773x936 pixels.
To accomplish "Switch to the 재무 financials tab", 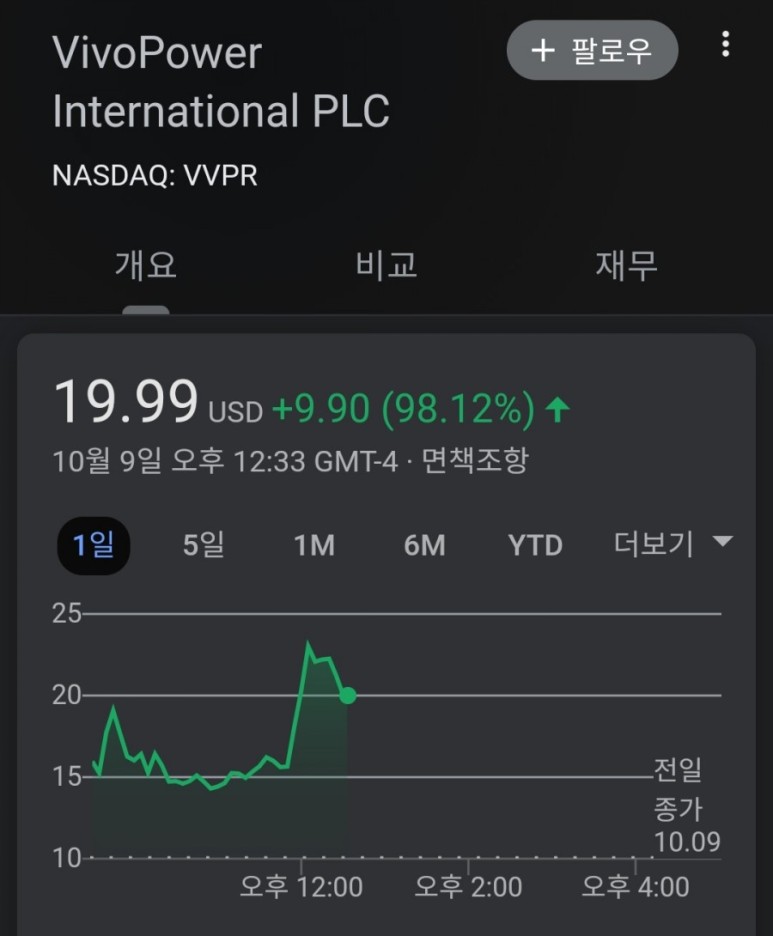I will pos(626,265).
